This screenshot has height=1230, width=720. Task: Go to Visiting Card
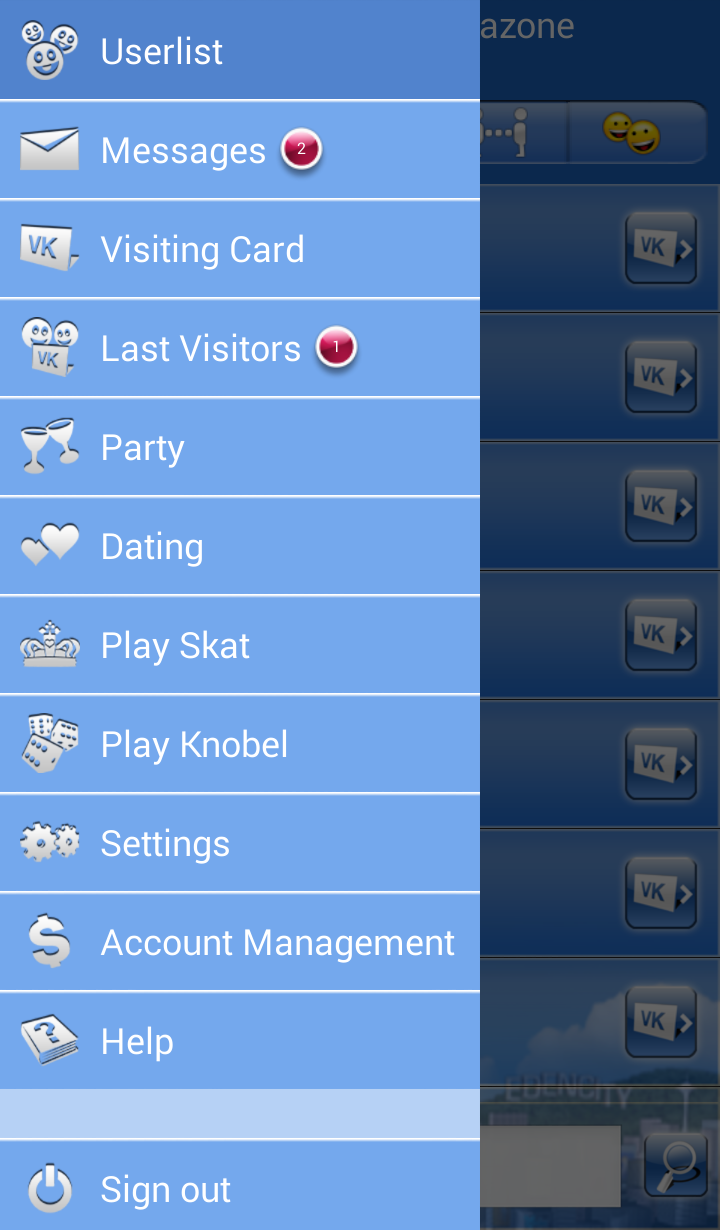240,249
